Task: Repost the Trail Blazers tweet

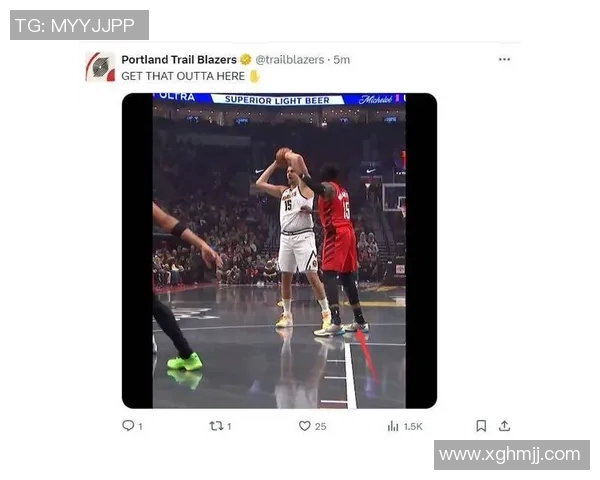Action: click(x=215, y=425)
